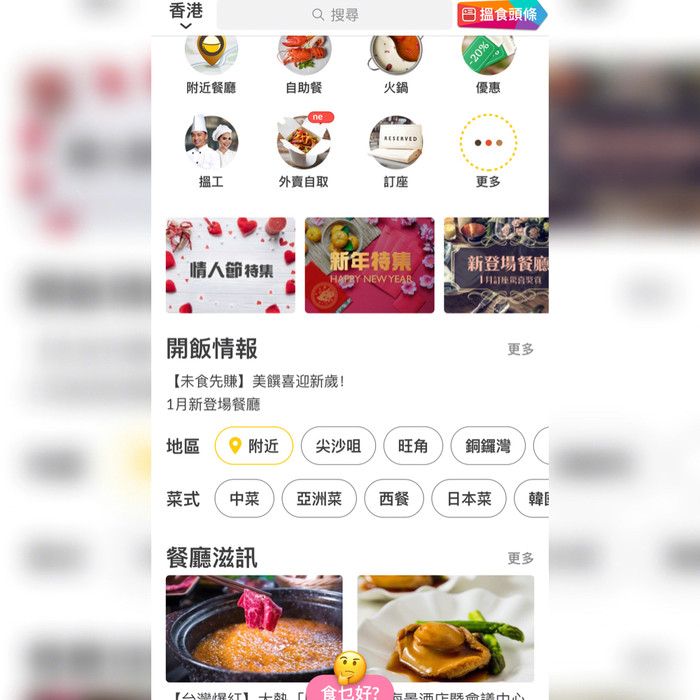Open 搵食頭條 food headlines
The height and width of the screenshot is (700, 700).
pyautogui.click(x=501, y=15)
